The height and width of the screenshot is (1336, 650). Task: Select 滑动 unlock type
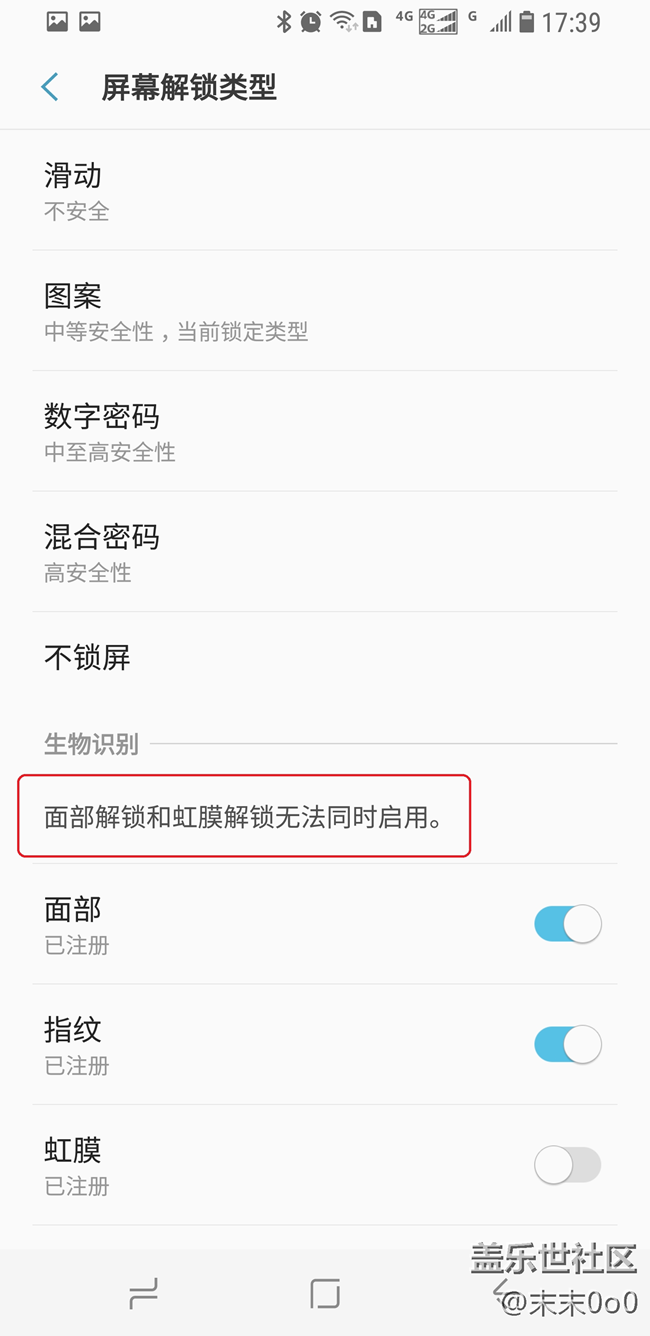point(324,190)
